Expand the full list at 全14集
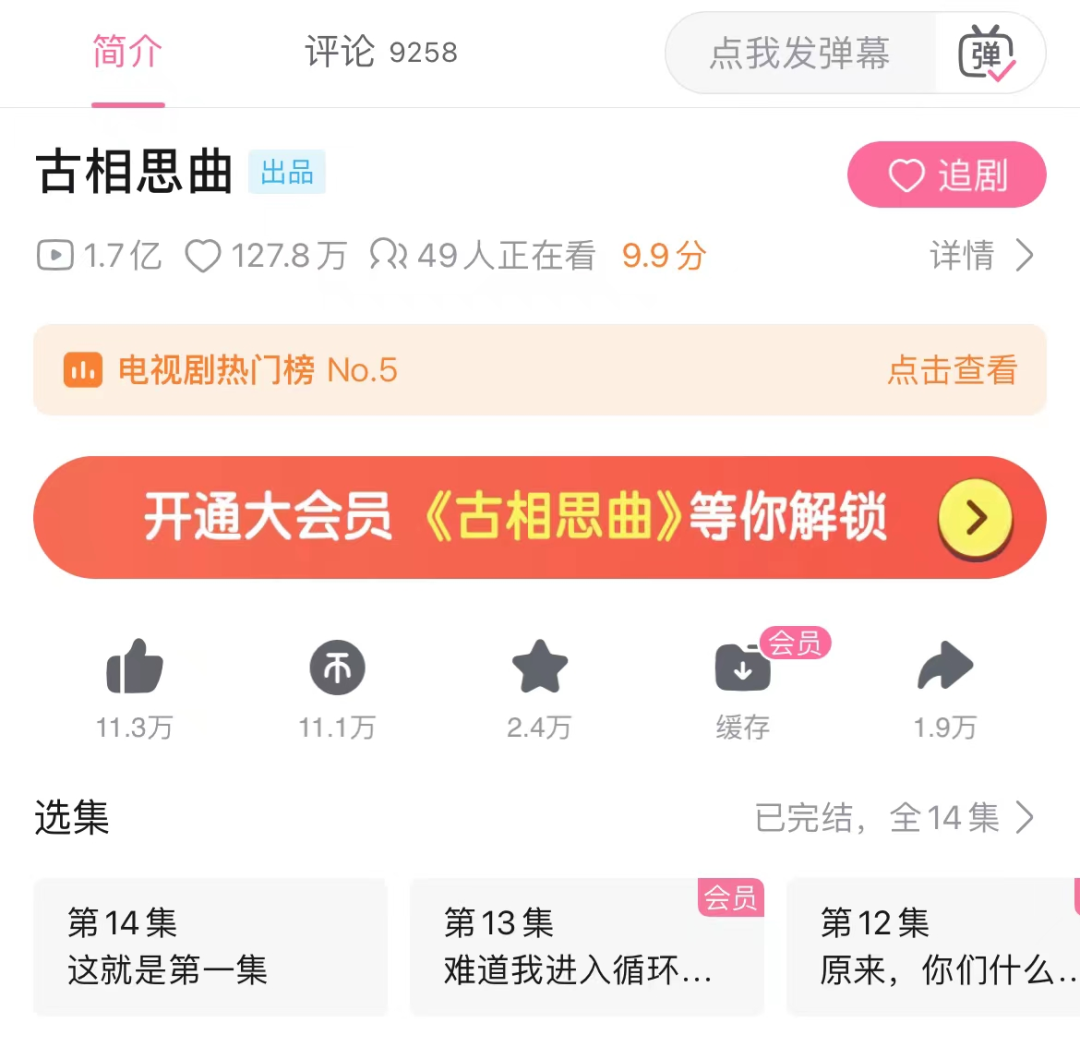The image size is (1080, 1047). [x=895, y=818]
